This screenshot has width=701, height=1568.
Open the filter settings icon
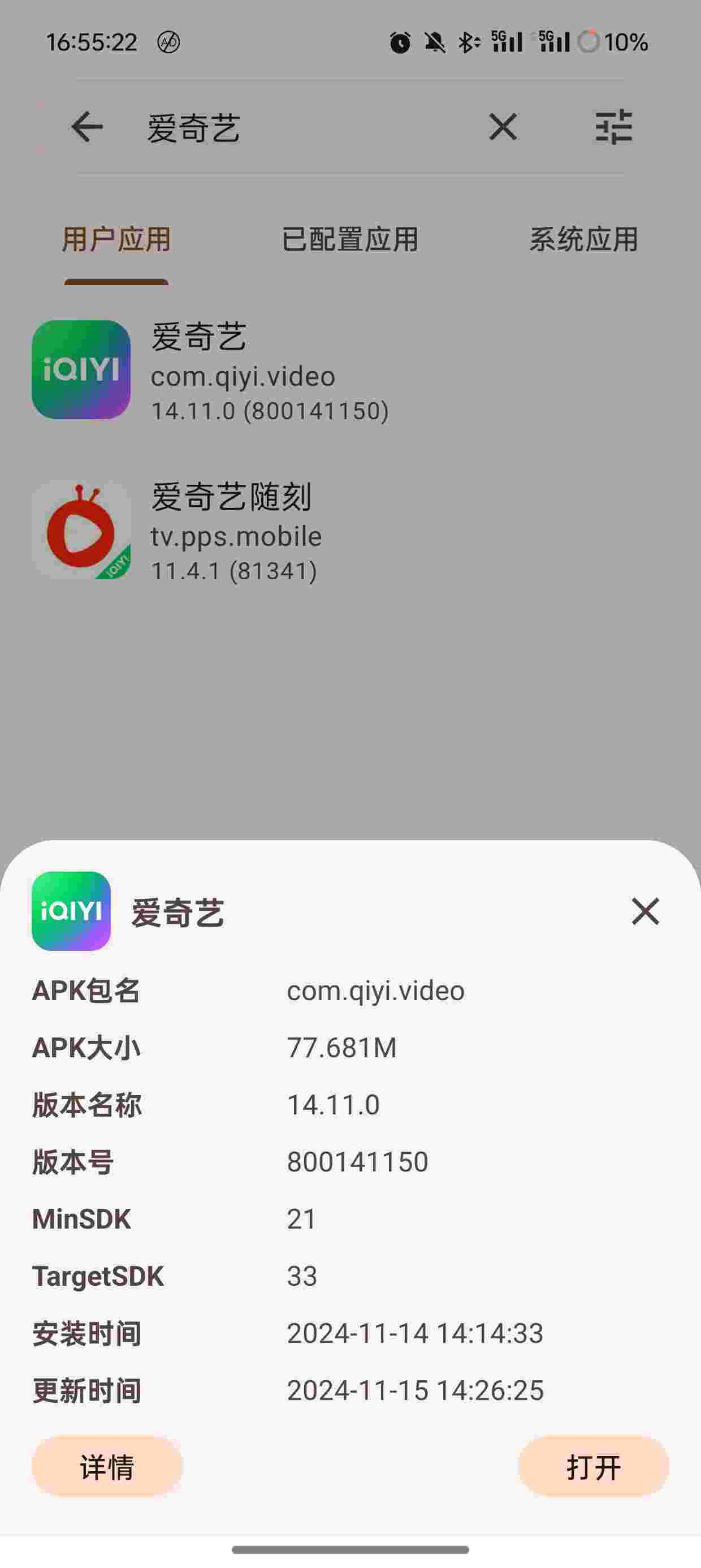613,127
